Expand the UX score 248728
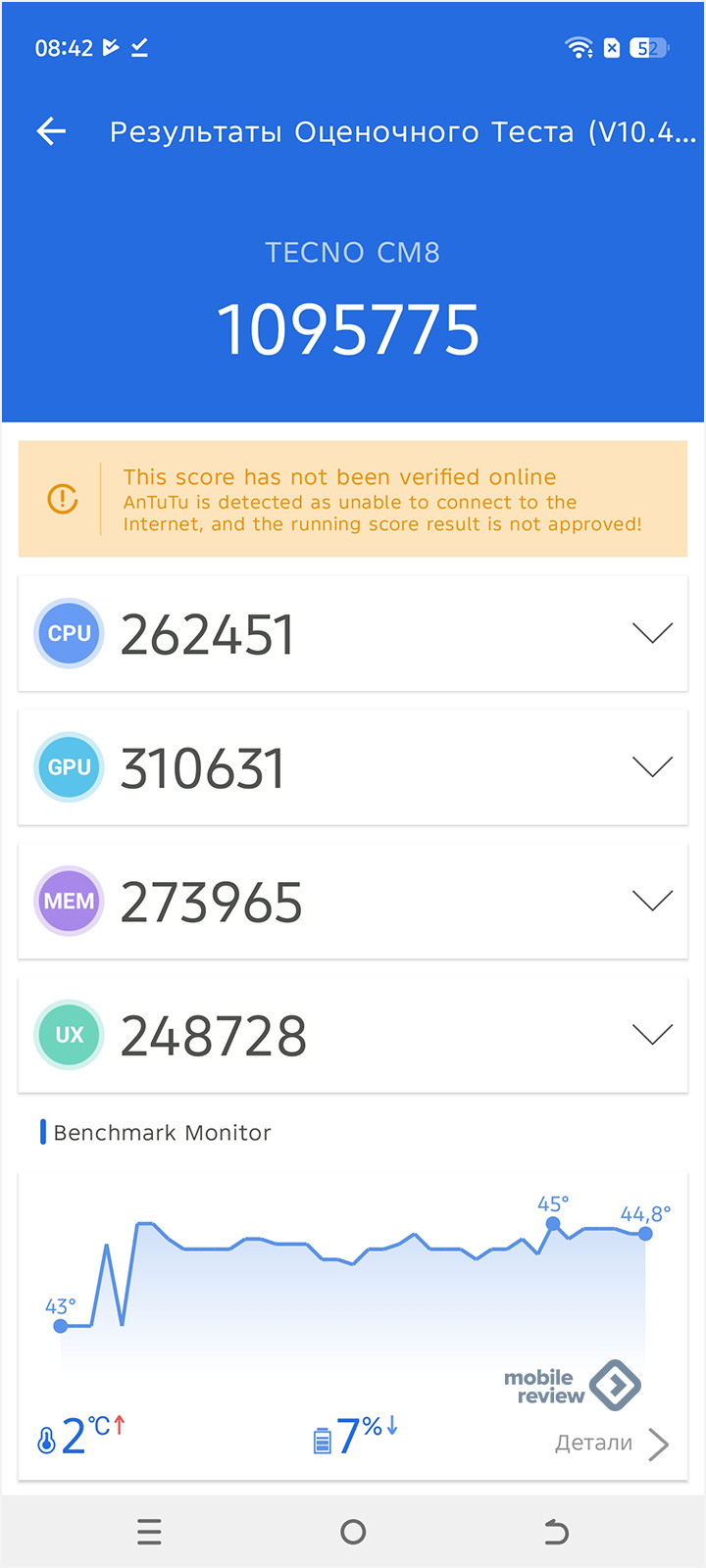Viewport: 706px width, 1568px height. (x=353, y=1035)
